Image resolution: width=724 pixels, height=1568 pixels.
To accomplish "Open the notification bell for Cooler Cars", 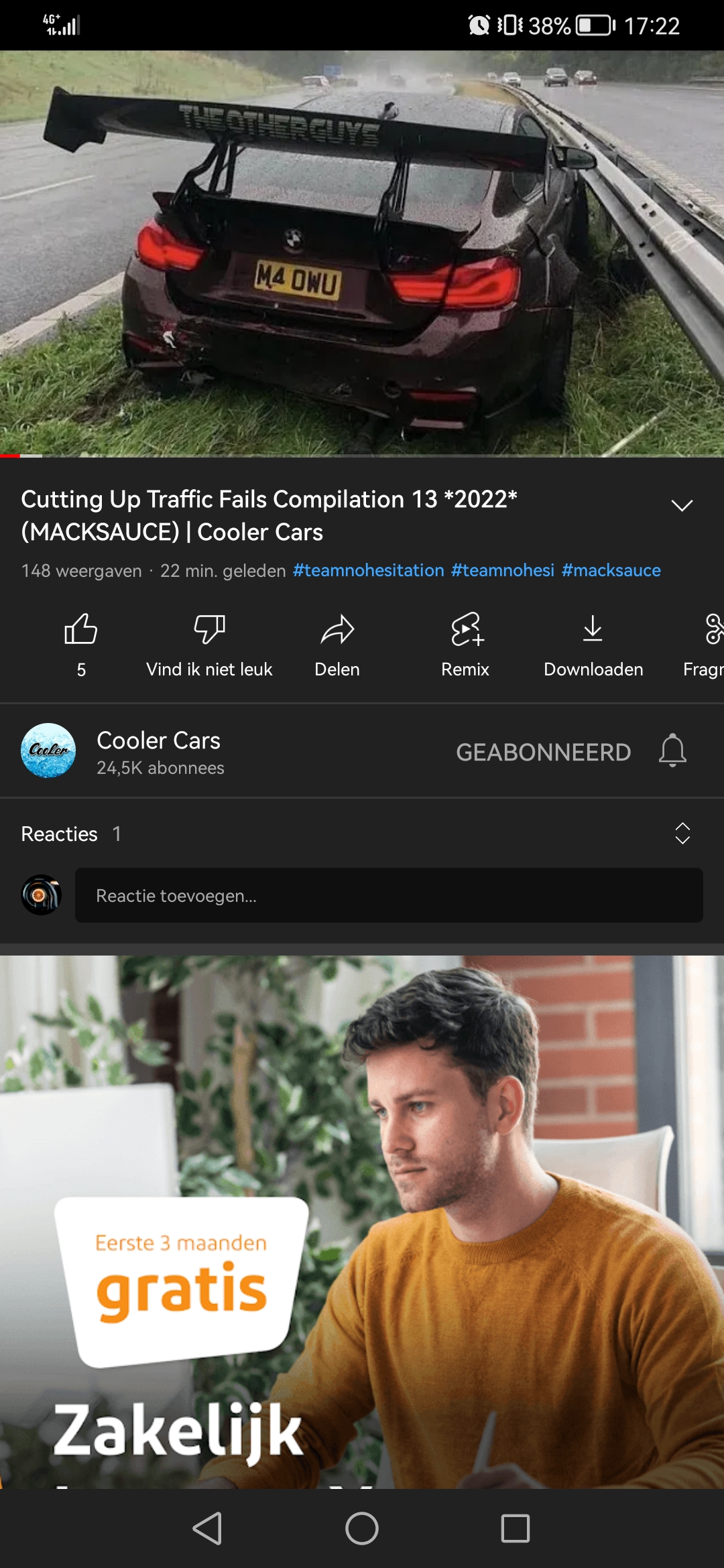I will pos(672,750).
